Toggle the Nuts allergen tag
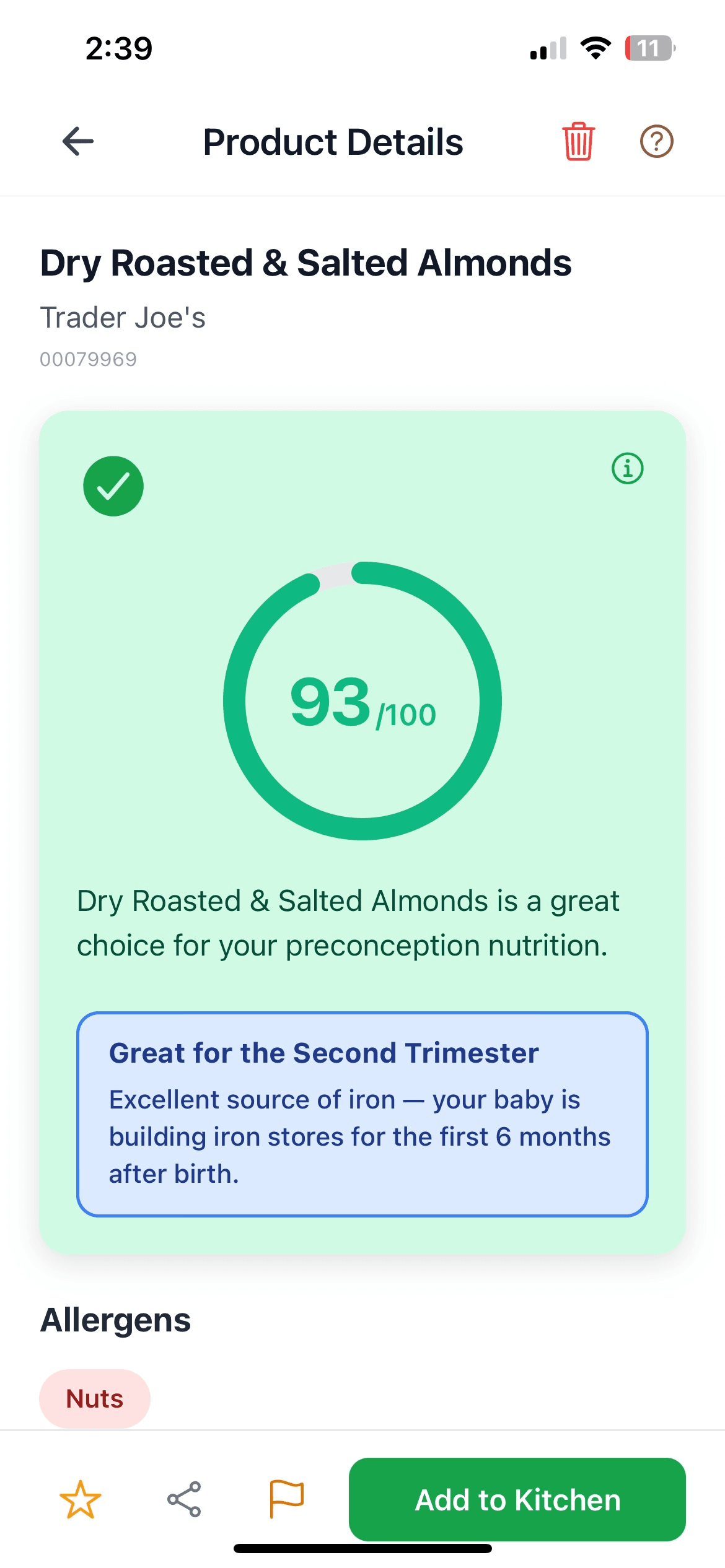The height and width of the screenshot is (1568, 725). pyautogui.click(x=94, y=1398)
